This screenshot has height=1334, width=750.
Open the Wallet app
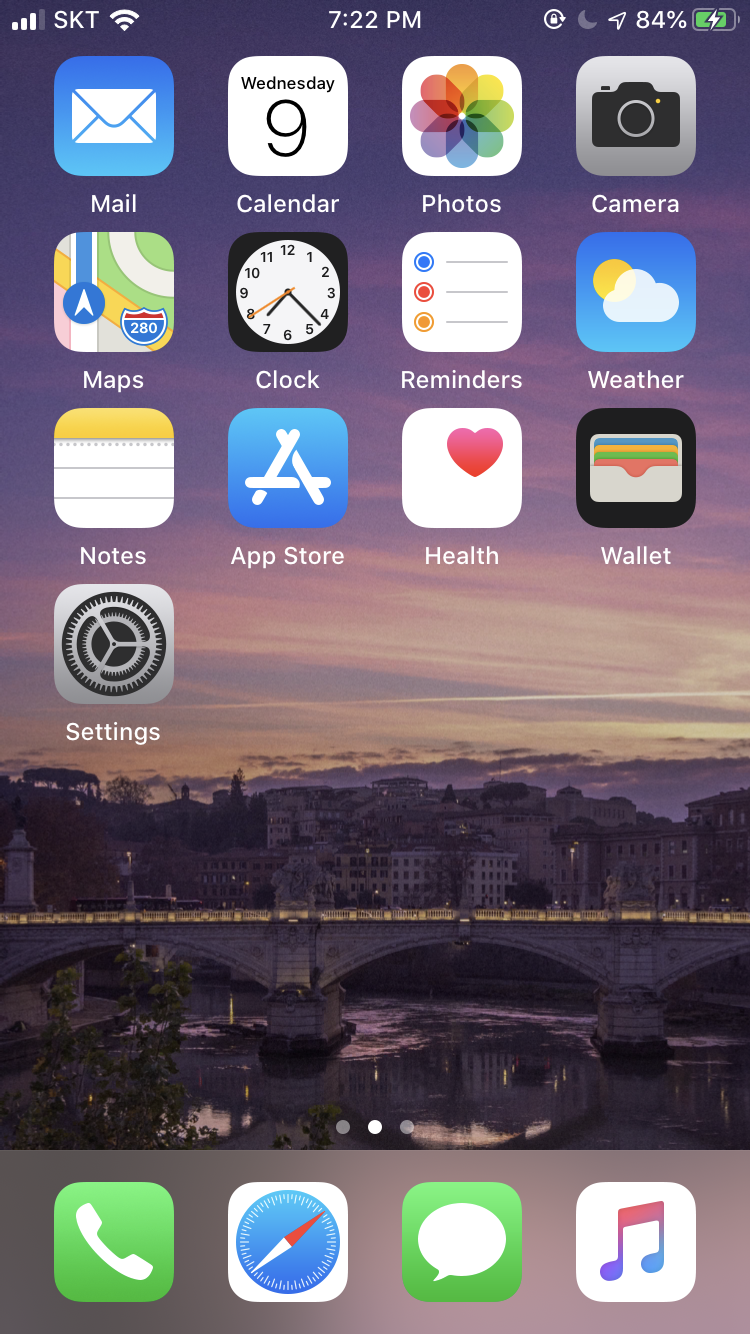click(x=636, y=468)
